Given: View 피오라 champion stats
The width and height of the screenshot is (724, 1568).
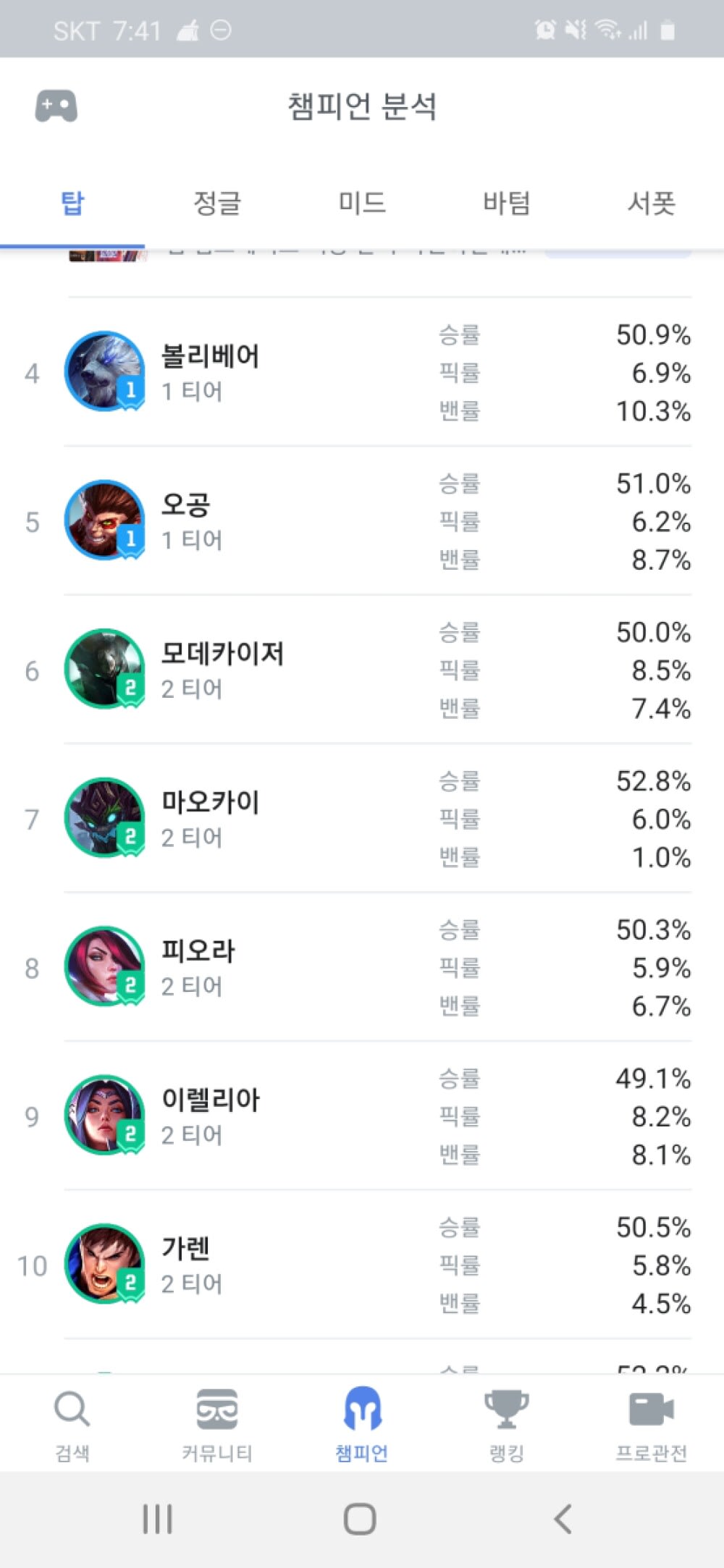Looking at the screenshot, I should coord(362,967).
